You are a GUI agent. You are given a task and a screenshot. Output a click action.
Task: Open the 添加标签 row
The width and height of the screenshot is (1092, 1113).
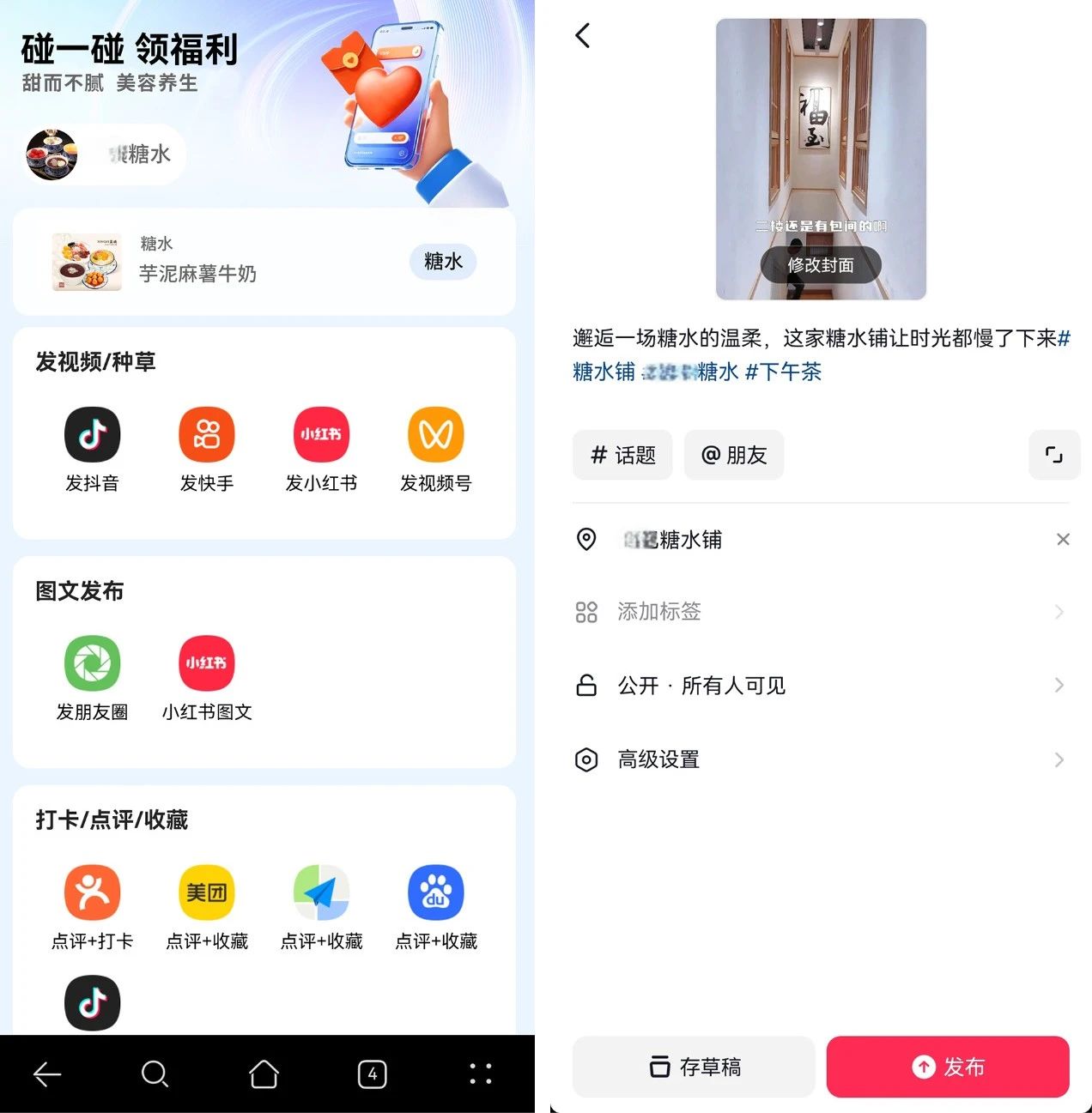point(820,612)
